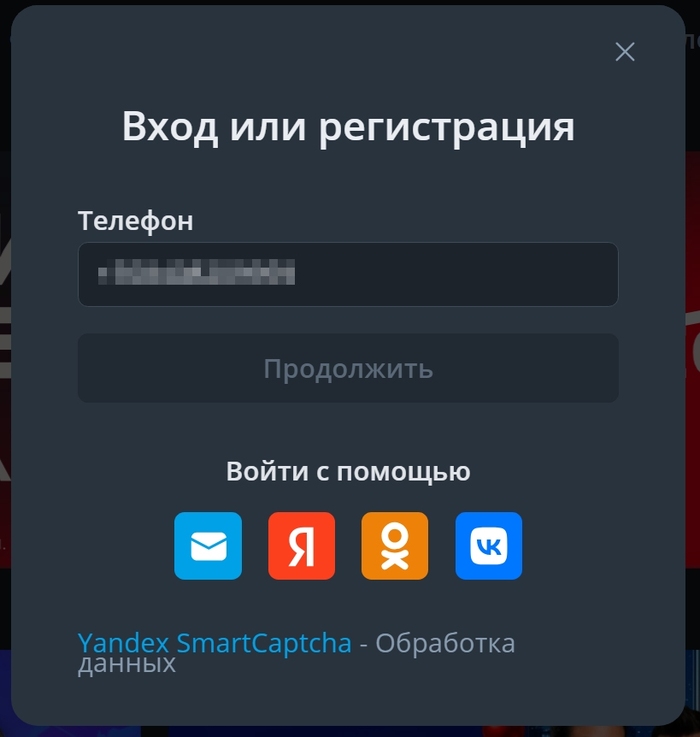Tap the Телефон input field
This screenshot has width=700, height=737.
click(348, 274)
